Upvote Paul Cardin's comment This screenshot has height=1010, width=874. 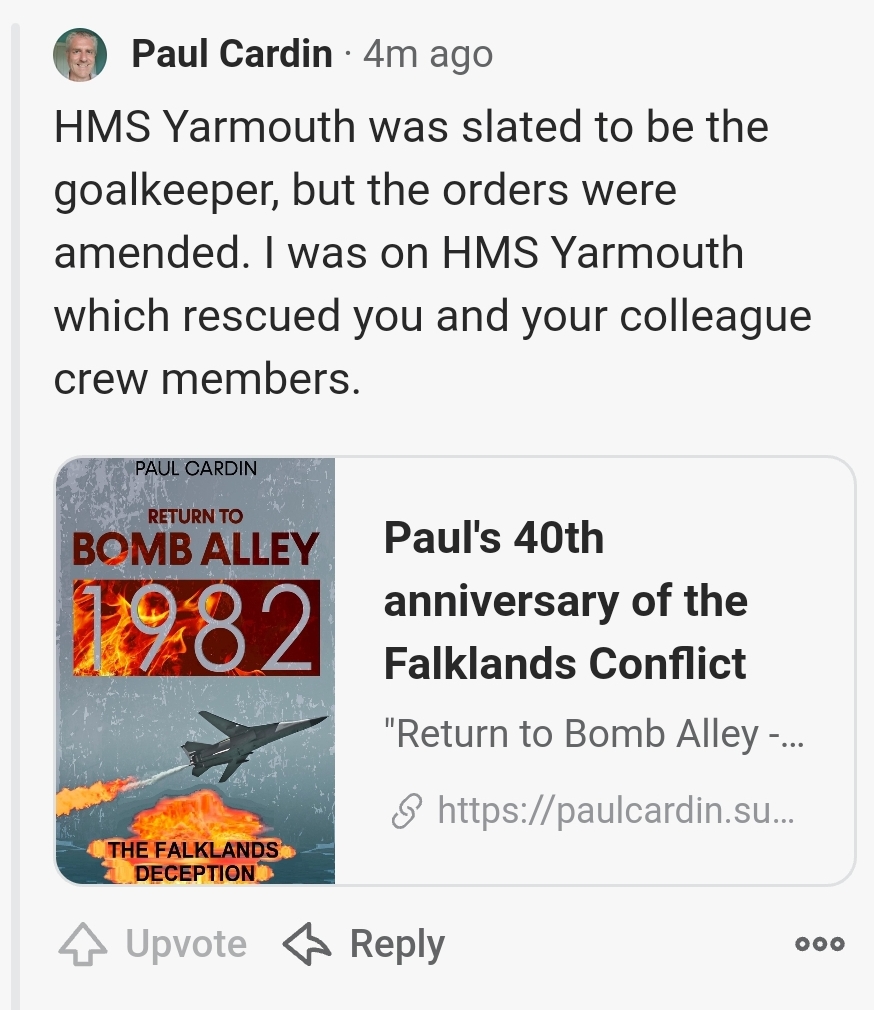point(154,944)
